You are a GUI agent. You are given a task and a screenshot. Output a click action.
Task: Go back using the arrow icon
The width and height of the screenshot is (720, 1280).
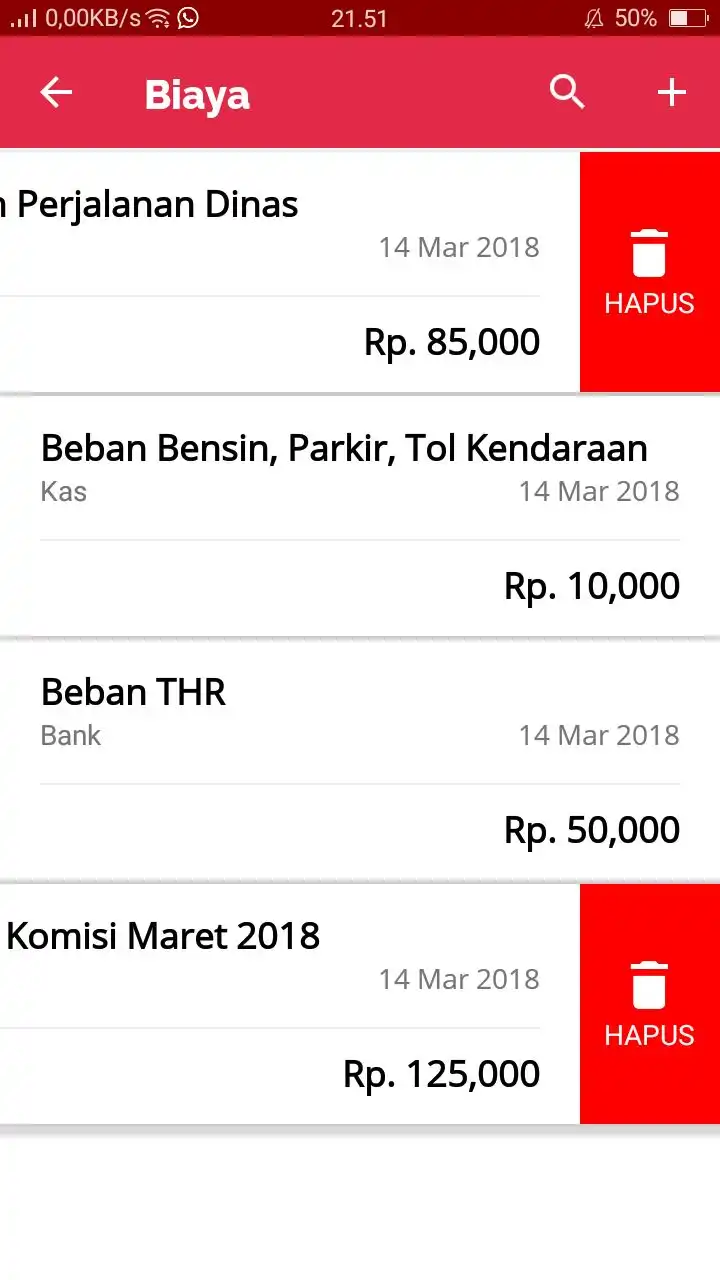(x=56, y=93)
